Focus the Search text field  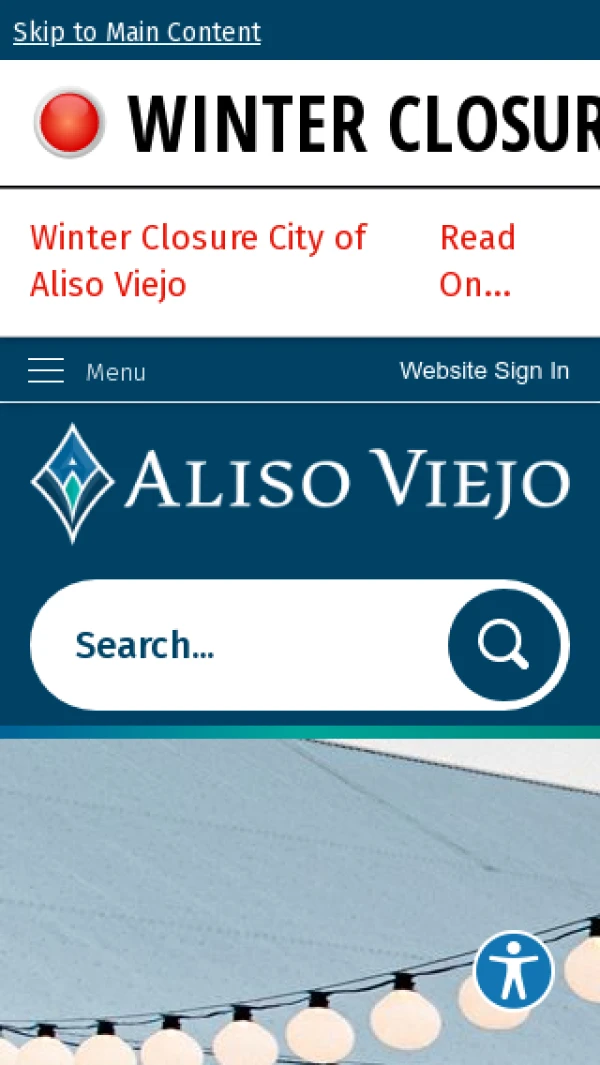pyautogui.click(x=240, y=645)
